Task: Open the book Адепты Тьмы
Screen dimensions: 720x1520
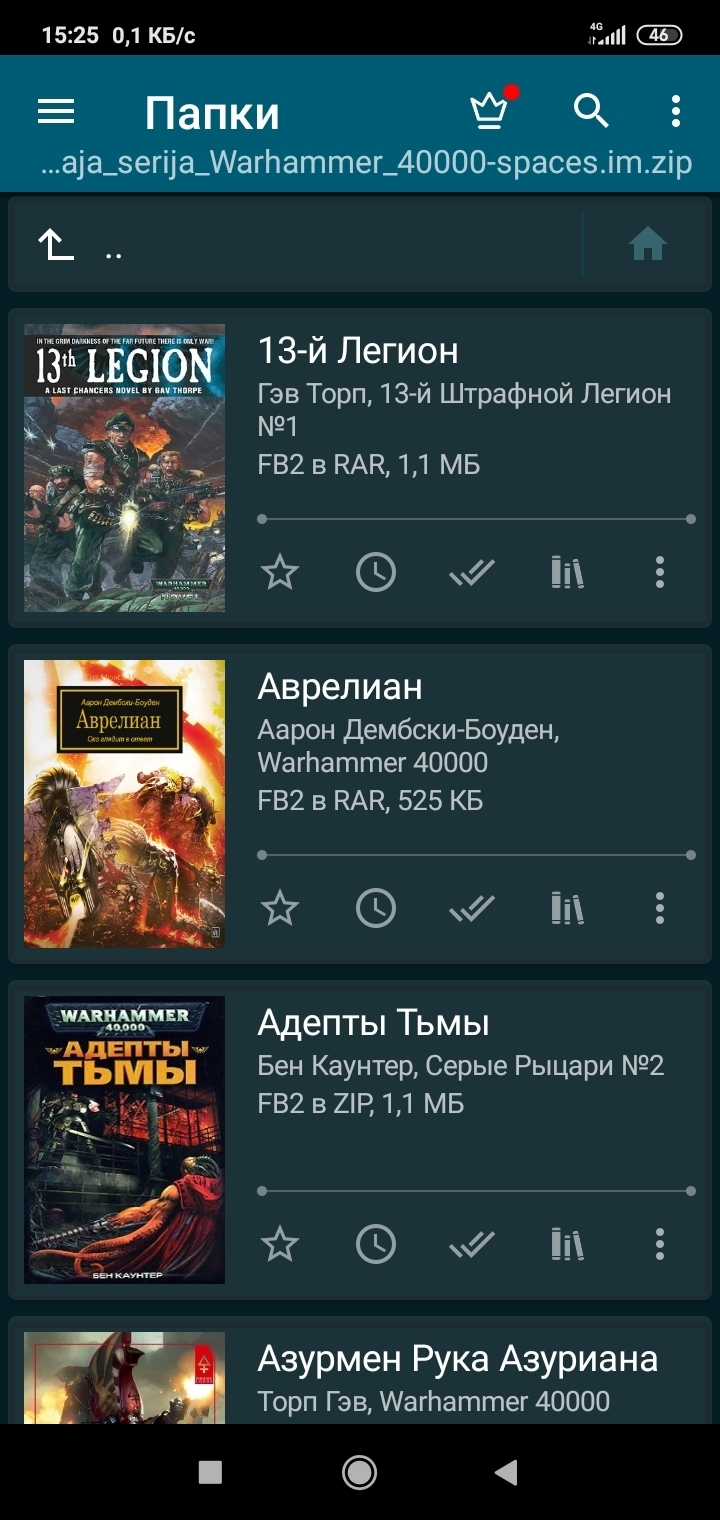Action: click(373, 1023)
